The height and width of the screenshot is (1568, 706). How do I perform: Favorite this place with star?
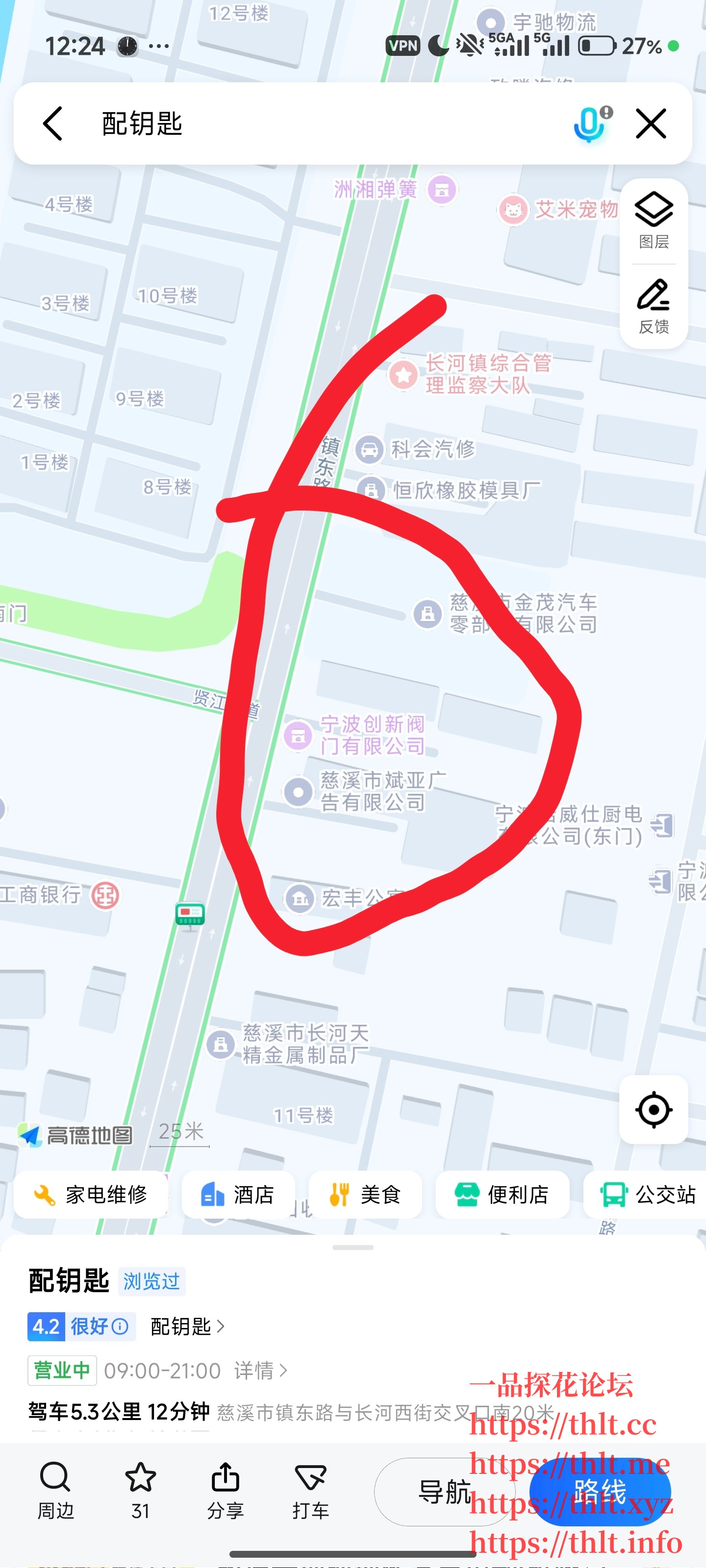click(141, 1490)
